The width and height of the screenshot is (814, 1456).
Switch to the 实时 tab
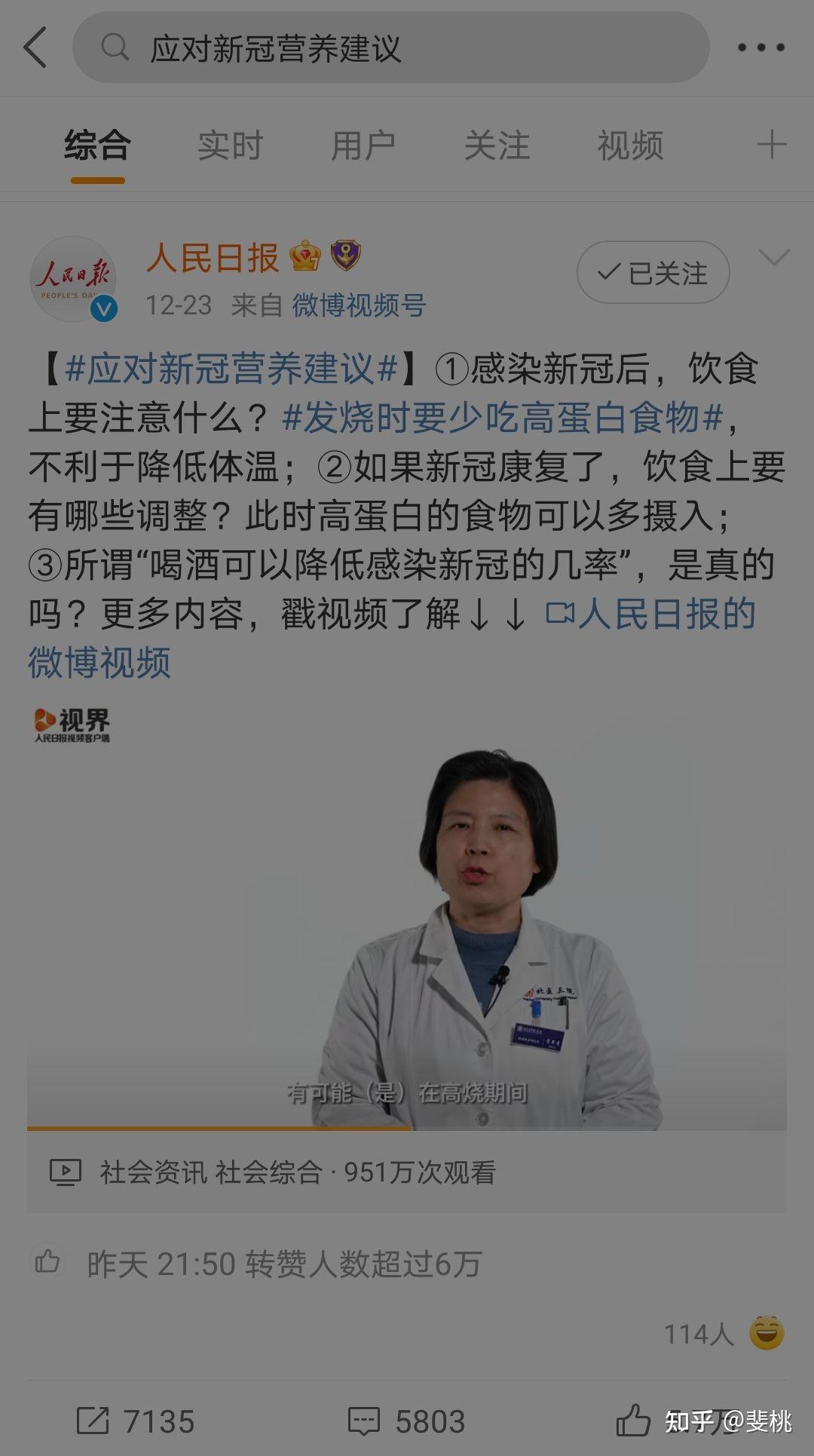click(230, 146)
